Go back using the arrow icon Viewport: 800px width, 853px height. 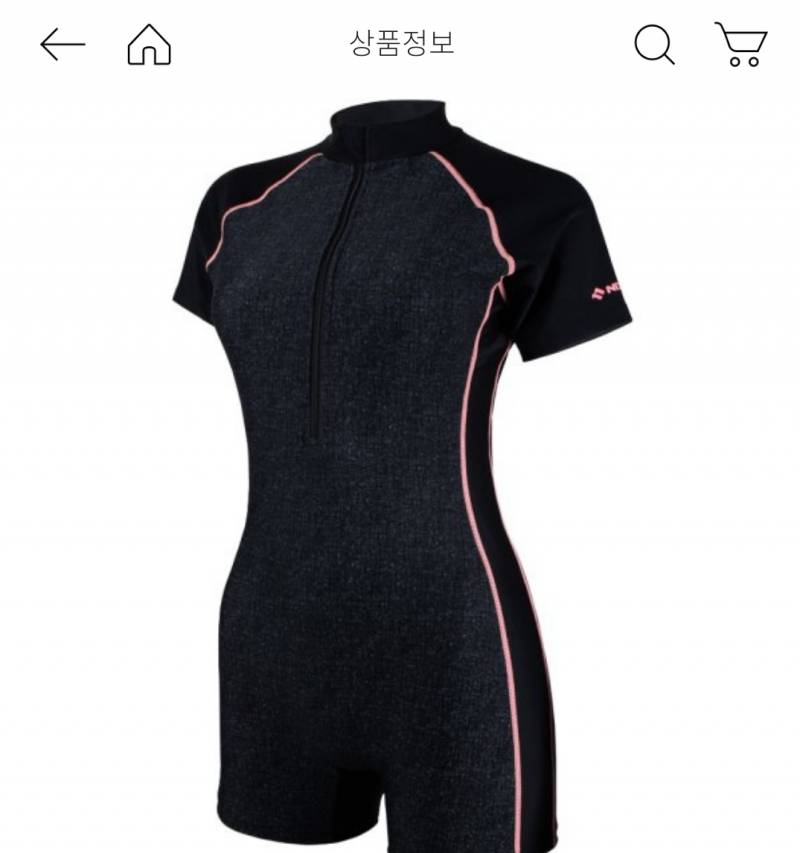[x=62, y=44]
